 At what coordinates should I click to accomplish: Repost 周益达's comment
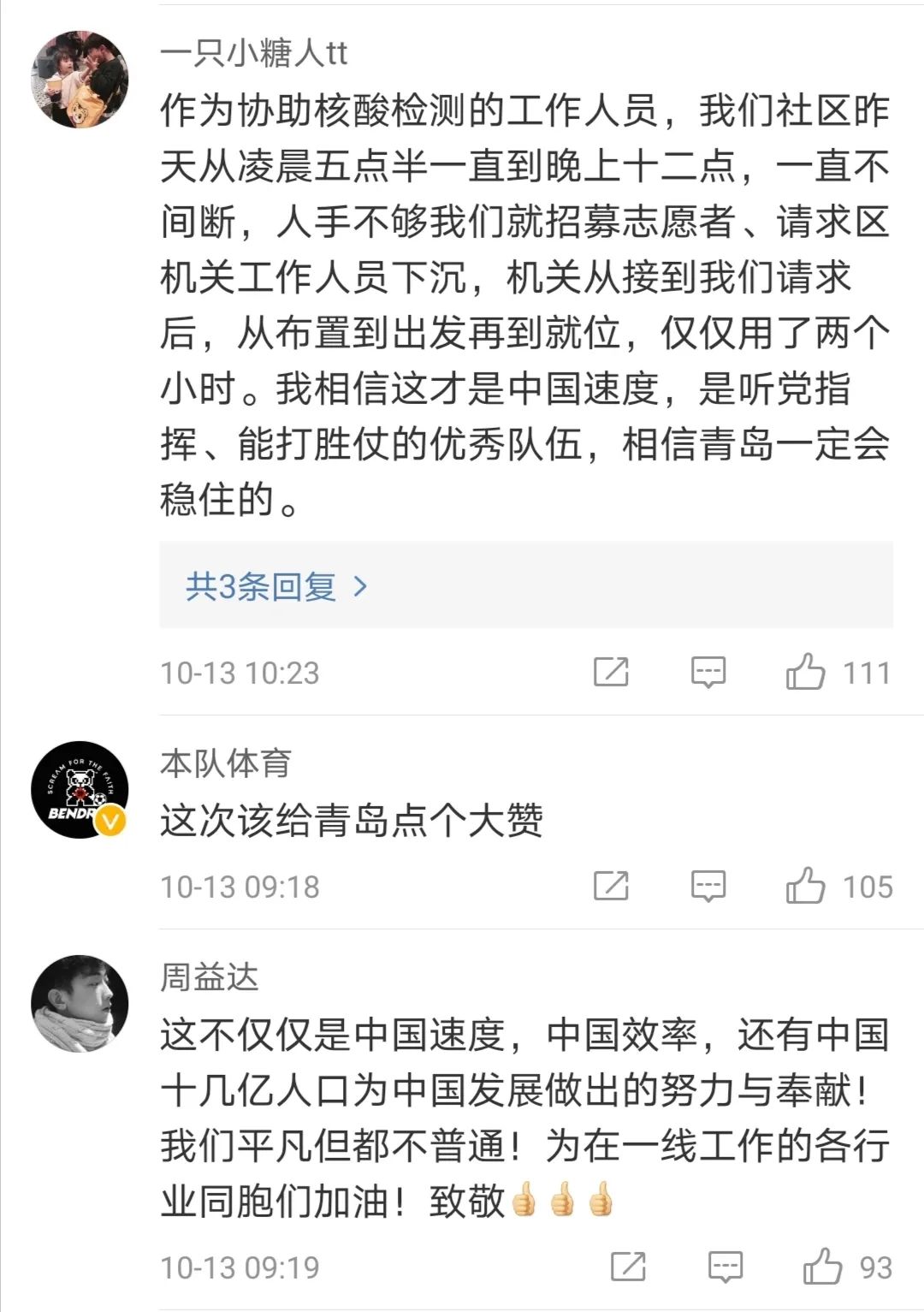[x=628, y=1267]
